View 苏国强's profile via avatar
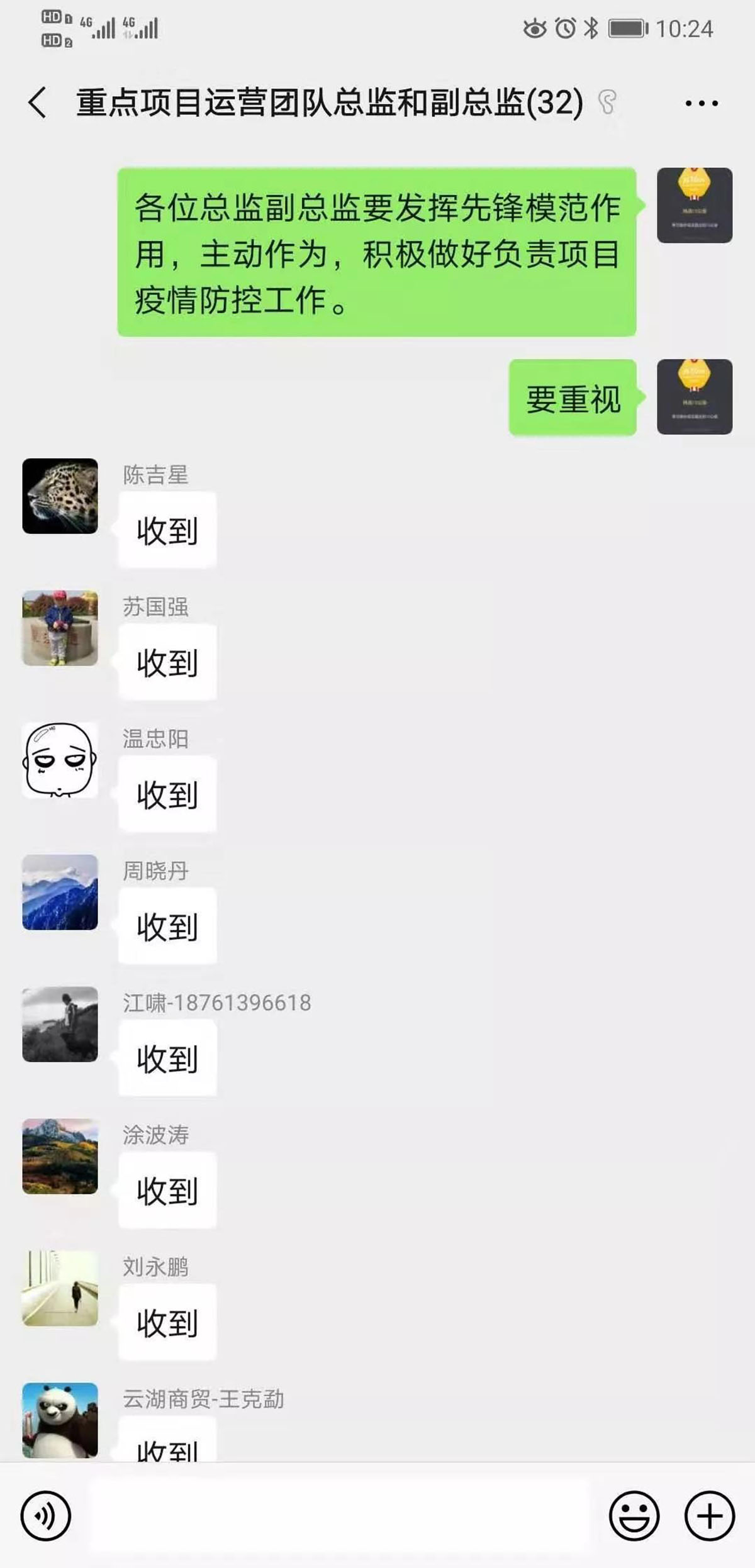The width and height of the screenshot is (755, 1568). tap(60, 628)
